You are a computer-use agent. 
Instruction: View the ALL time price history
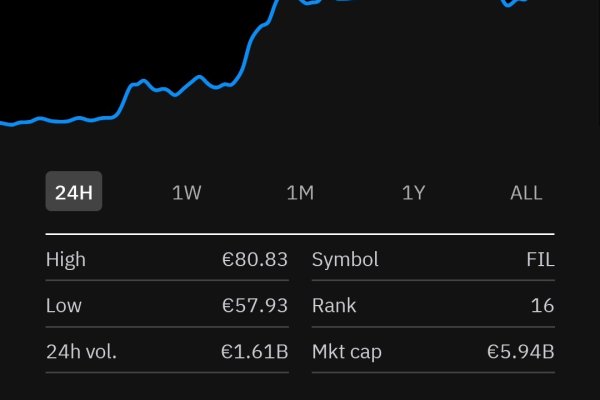click(526, 193)
